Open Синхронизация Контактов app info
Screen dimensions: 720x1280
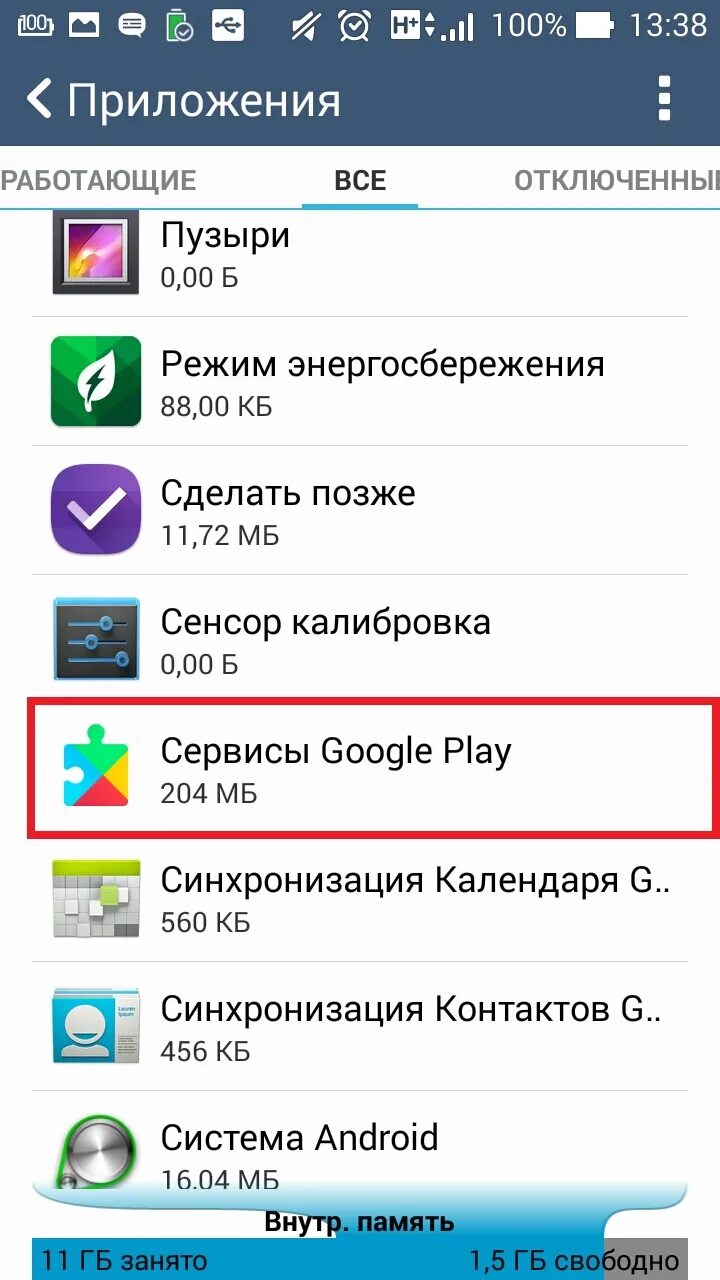pyautogui.click(x=360, y=1027)
